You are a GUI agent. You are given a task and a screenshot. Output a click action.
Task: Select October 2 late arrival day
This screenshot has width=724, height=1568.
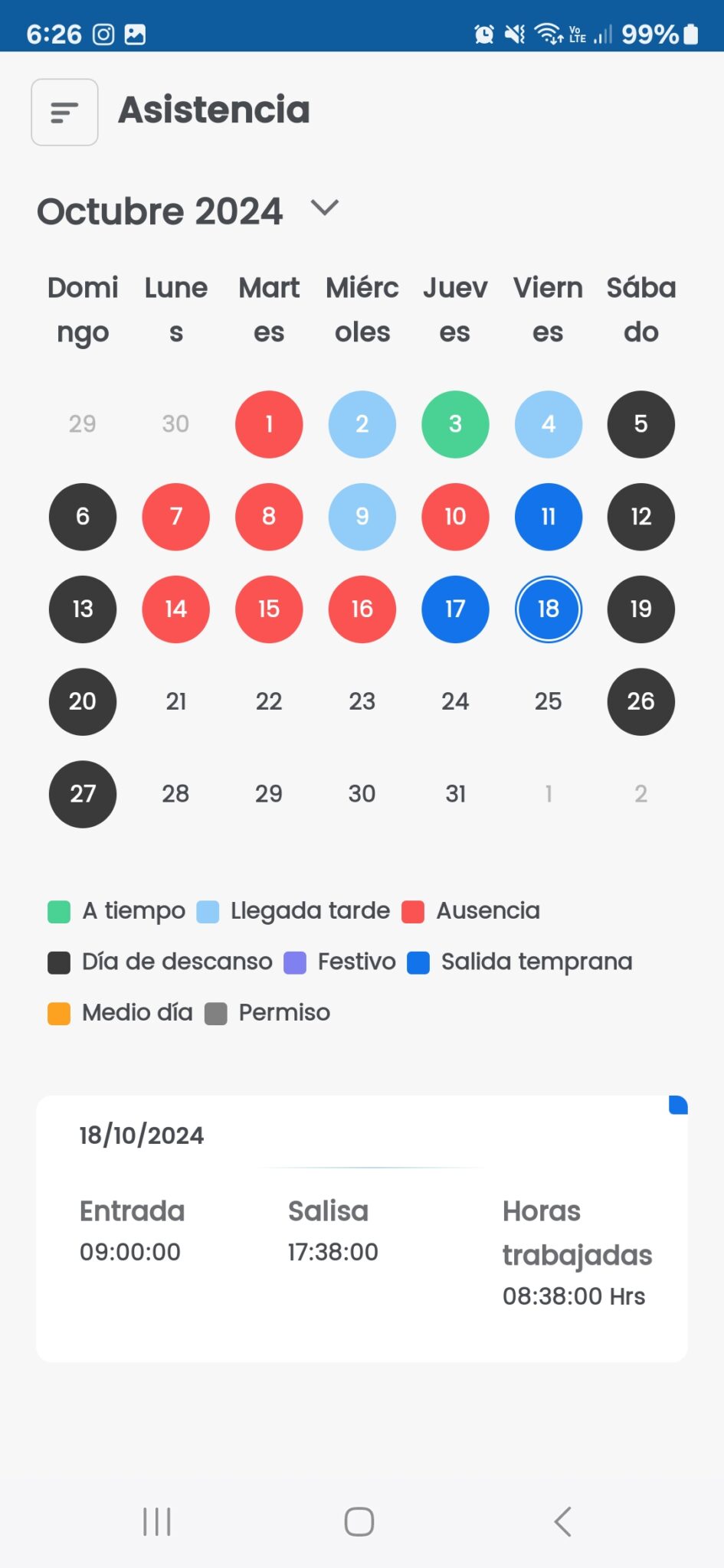pyautogui.click(x=362, y=424)
